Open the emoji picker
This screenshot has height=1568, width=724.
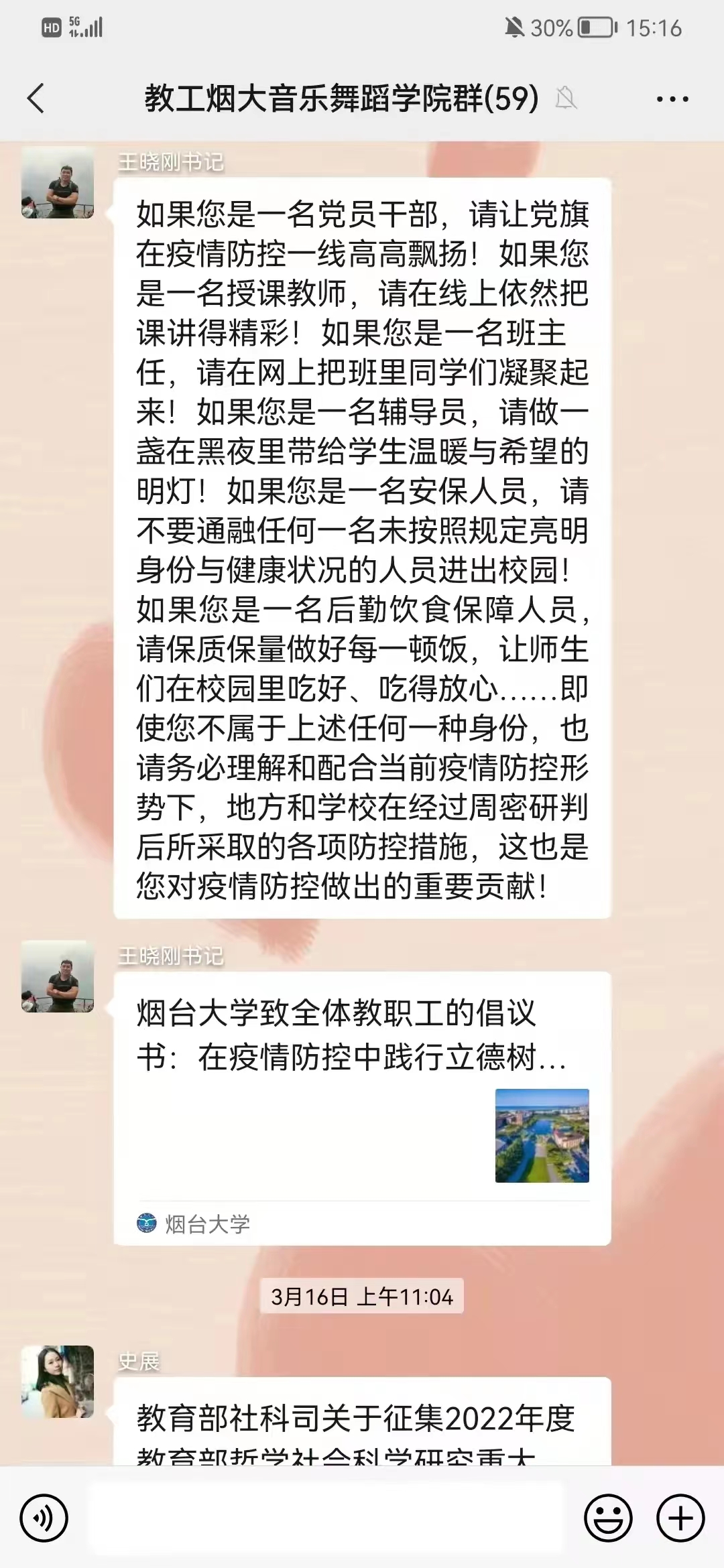608,1518
